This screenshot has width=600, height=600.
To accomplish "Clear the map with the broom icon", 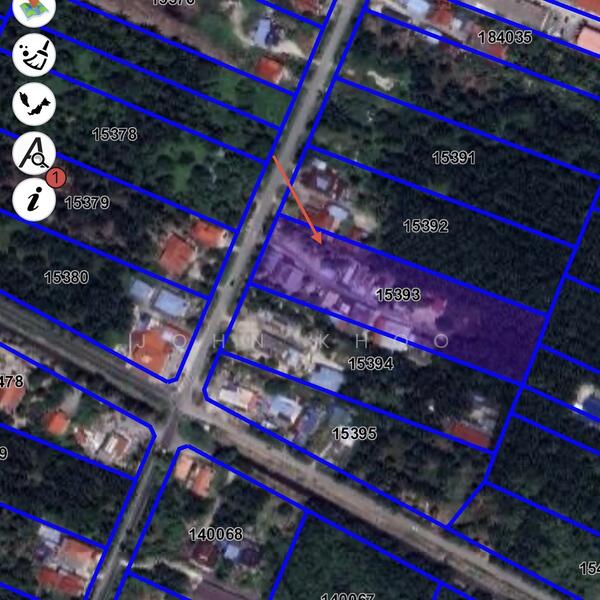I will click(x=34, y=55).
